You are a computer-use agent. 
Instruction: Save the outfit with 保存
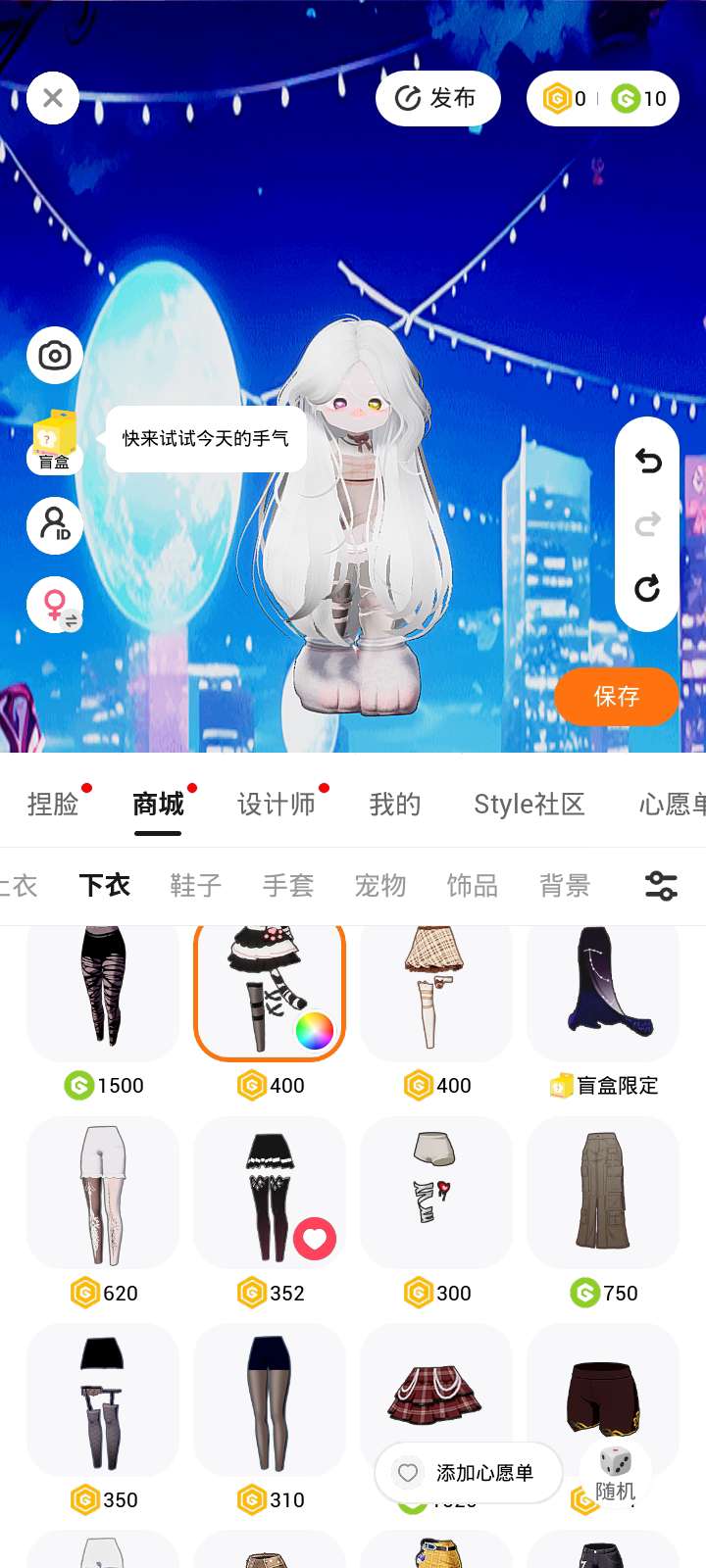pyautogui.click(x=617, y=697)
